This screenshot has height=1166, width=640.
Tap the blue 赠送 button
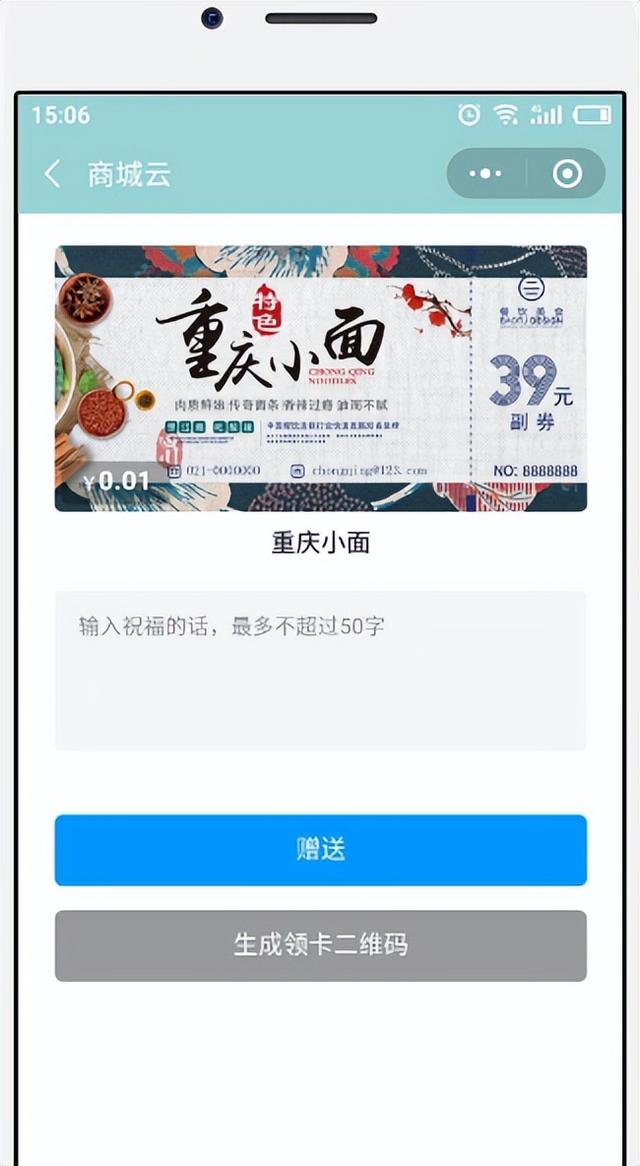coord(320,849)
